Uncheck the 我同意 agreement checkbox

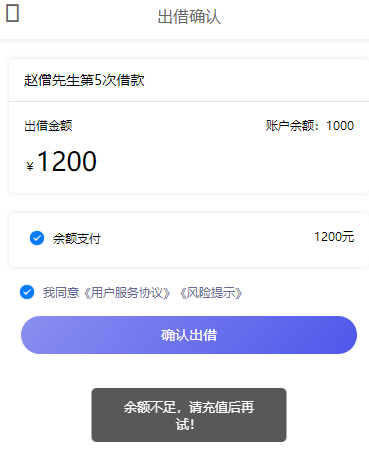coord(27,292)
